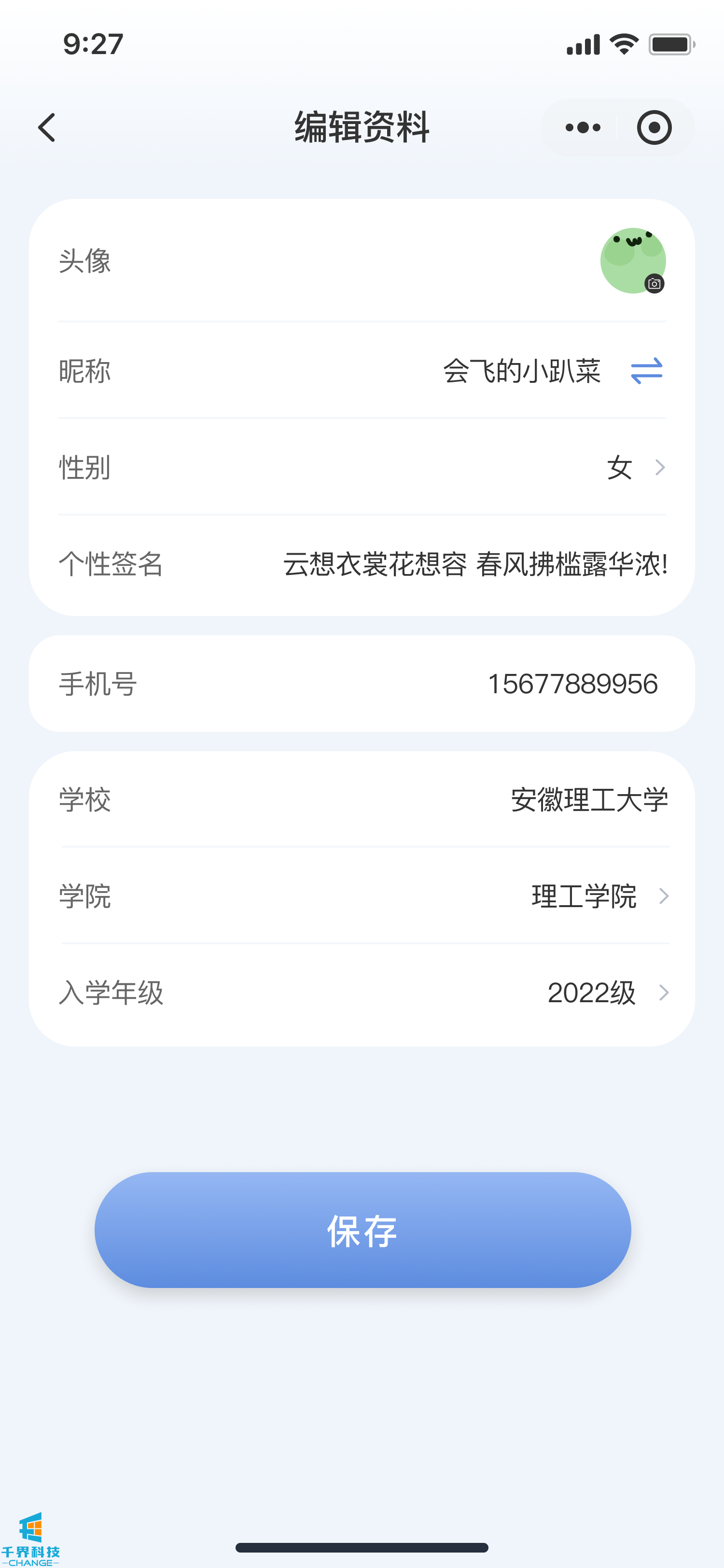Change the profile avatar photo
Image resolution: width=724 pixels, height=1568 pixels.
coord(633,261)
